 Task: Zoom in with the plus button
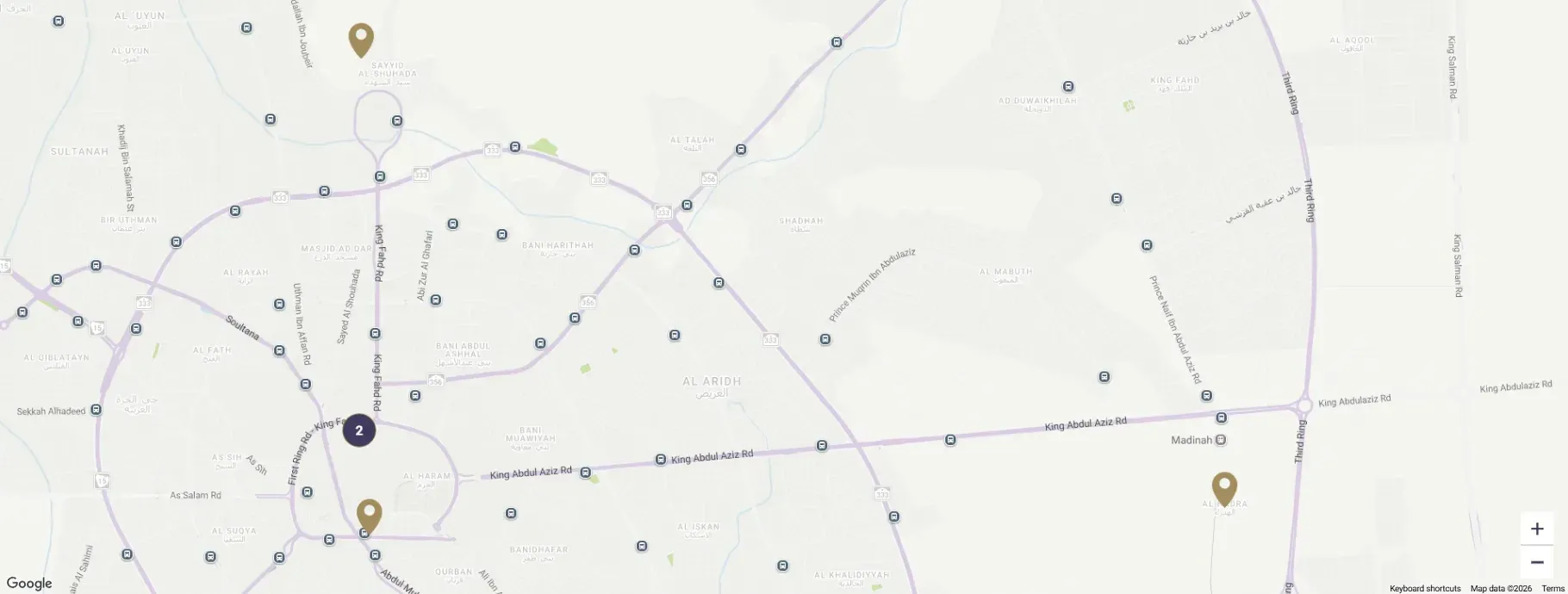click(x=1537, y=529)
